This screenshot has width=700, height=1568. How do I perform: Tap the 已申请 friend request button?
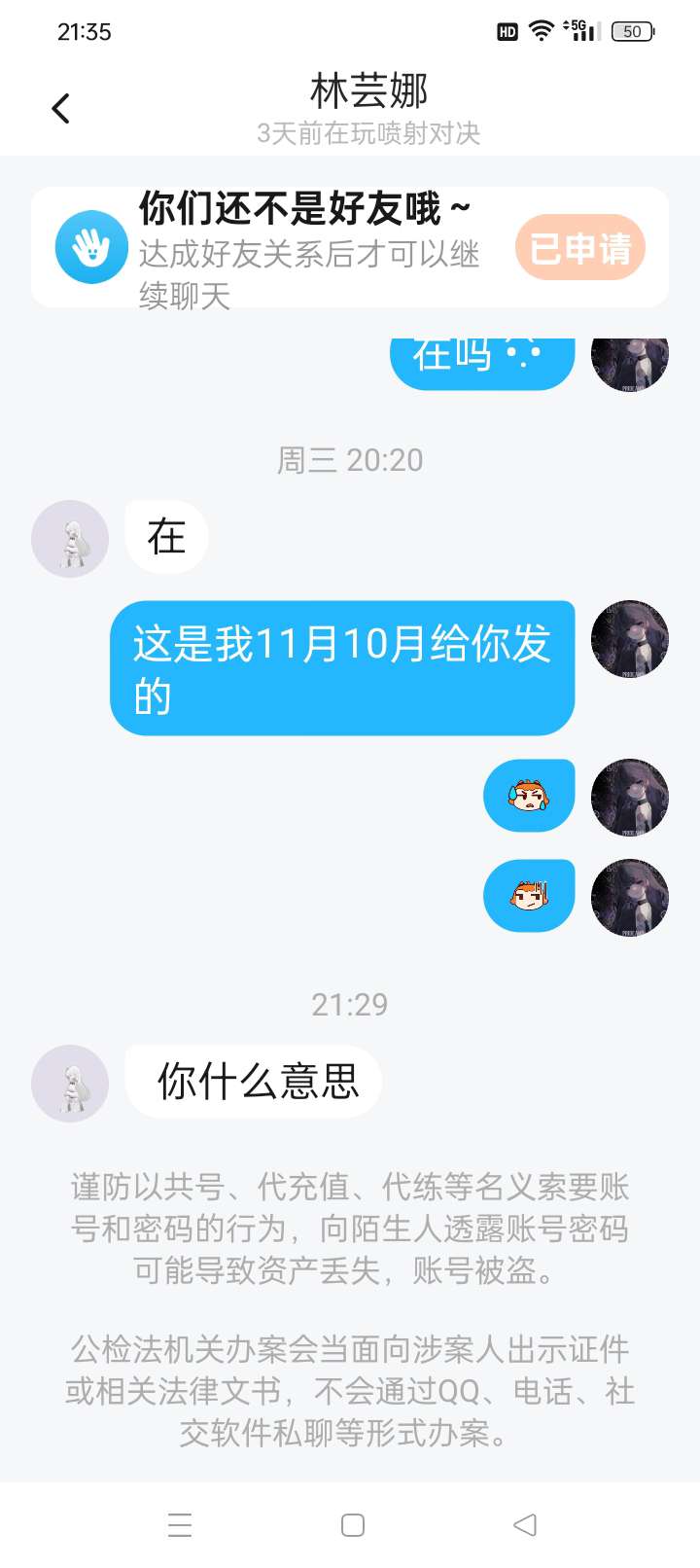(x=579, y=248)
